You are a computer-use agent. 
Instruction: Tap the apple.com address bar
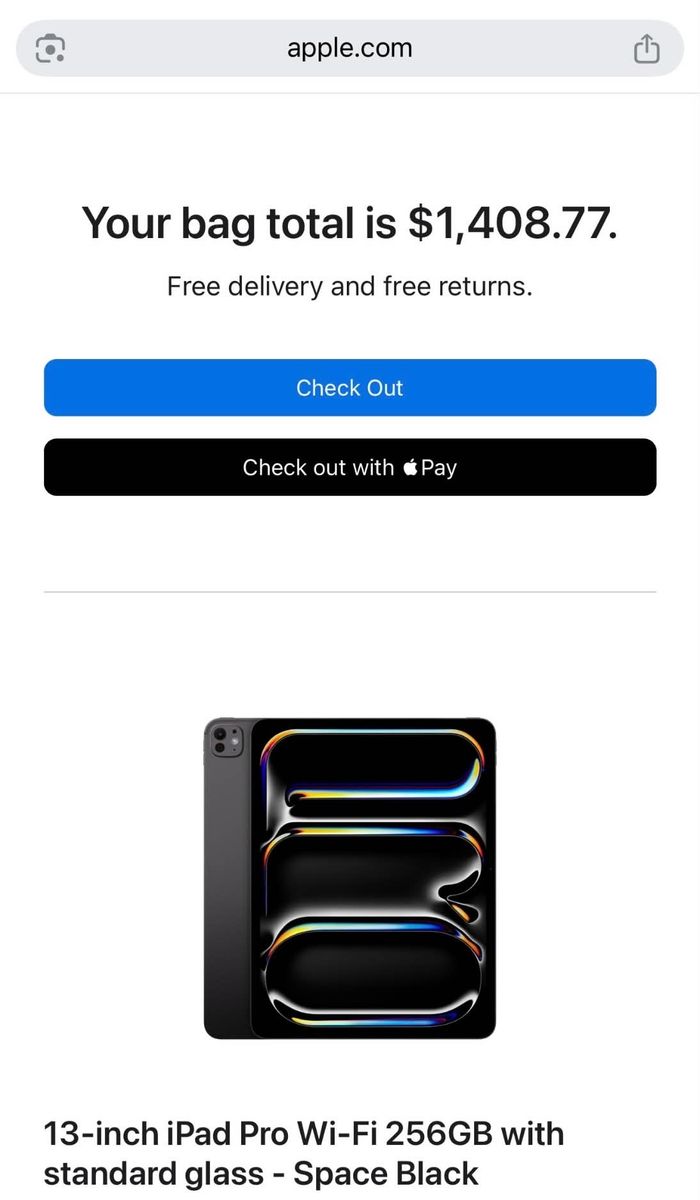(x=350, y=48)
